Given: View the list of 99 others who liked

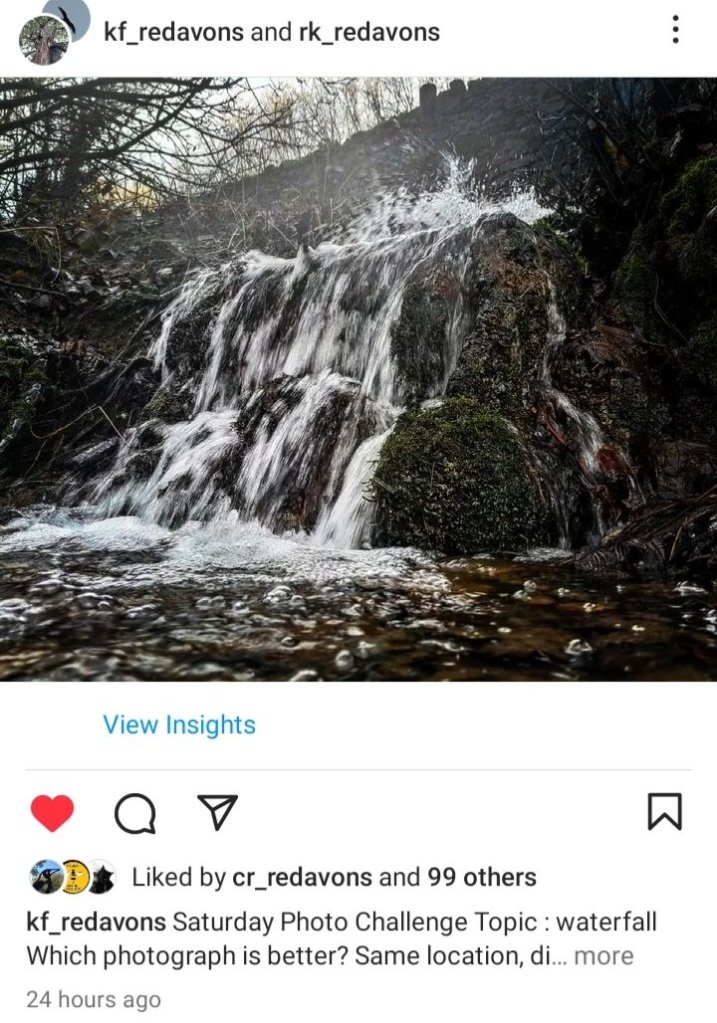Looking at the screenshot, I should 481,878.
